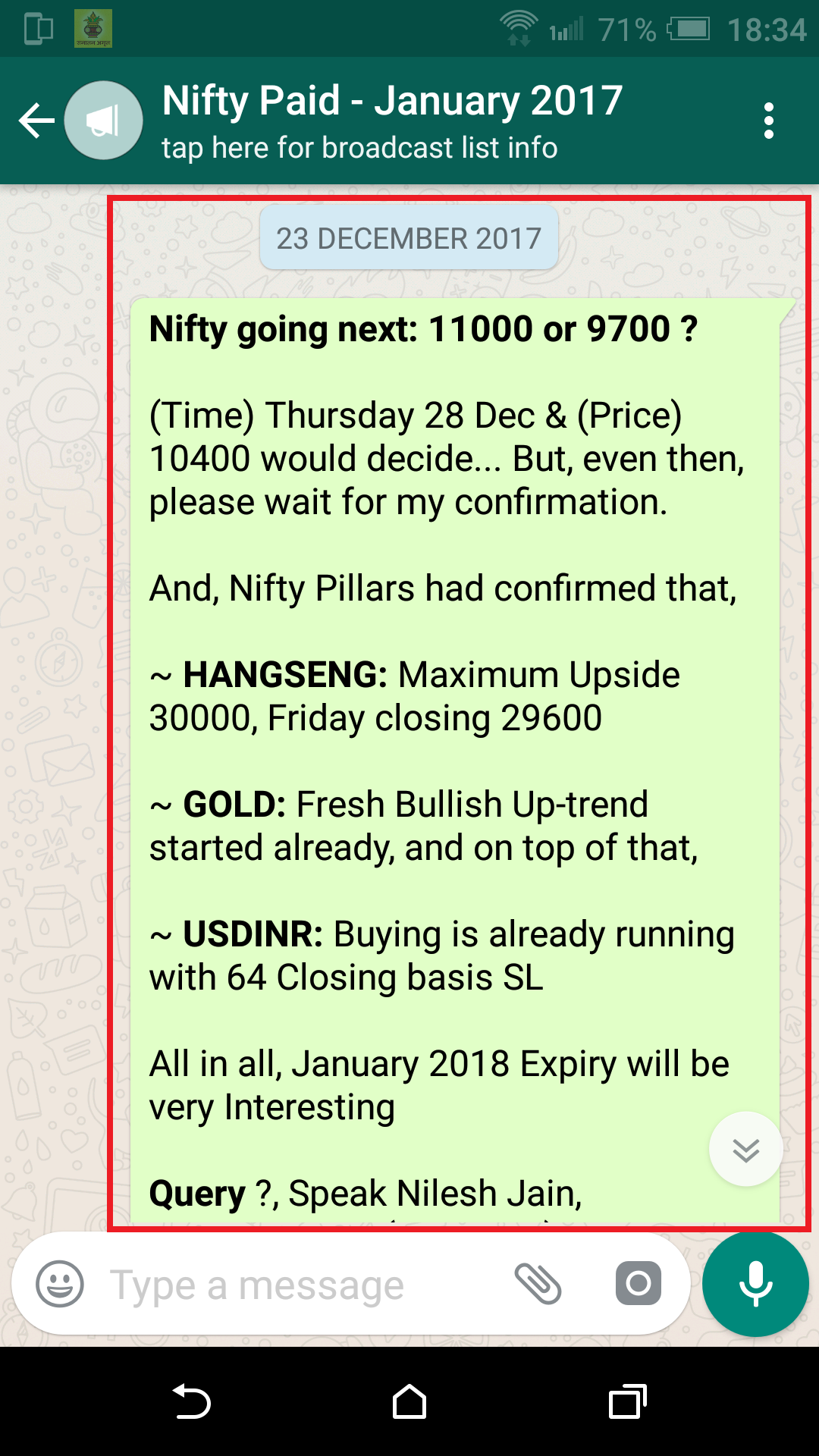819x1456 pixels.
Task: Open the three-dot overflow menu
Action: (x=769, y=121)
